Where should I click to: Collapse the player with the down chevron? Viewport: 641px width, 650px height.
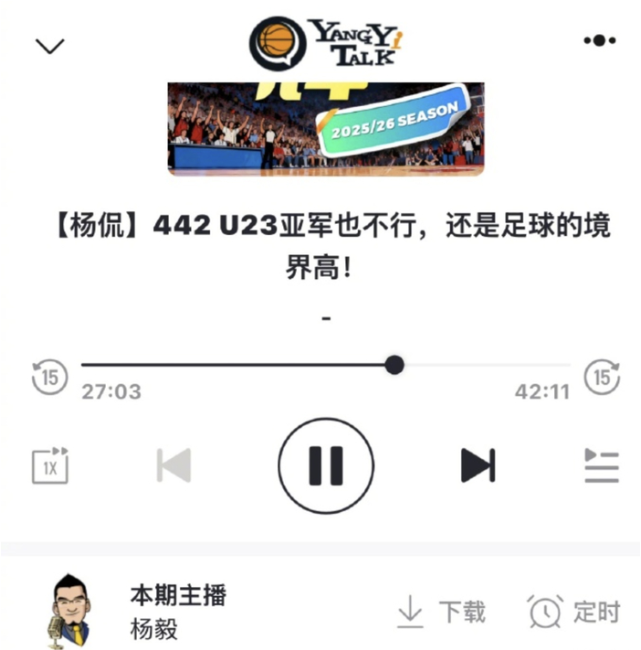point(49,46)
